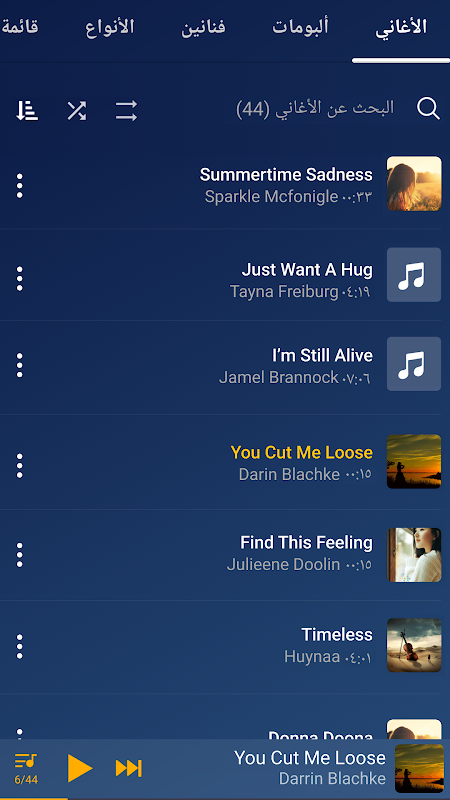The image size is (450, 800).
Task: Open options for You Cut Me Loose
Action: [19, 466]
